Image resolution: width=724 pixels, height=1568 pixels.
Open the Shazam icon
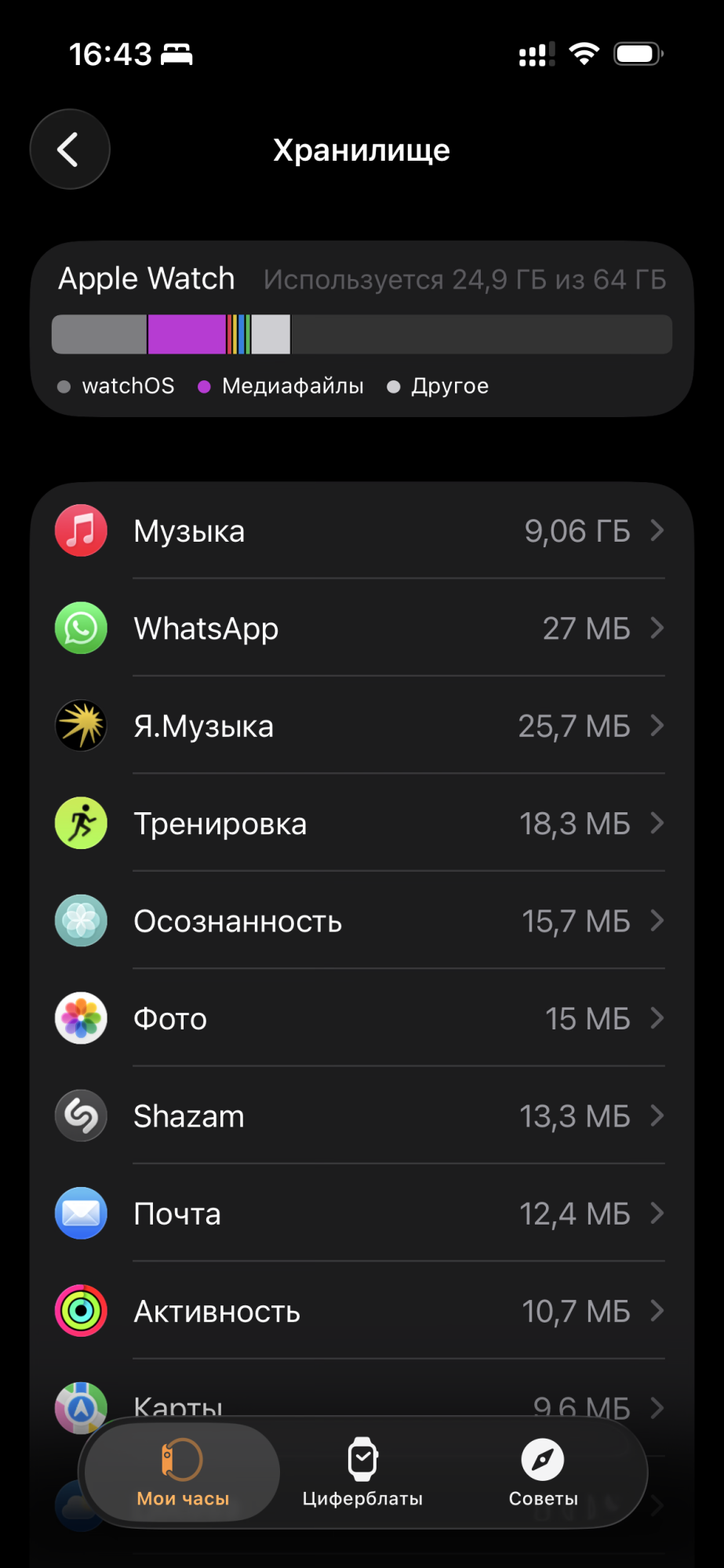pyautogui.click(x=80, y=1116)
